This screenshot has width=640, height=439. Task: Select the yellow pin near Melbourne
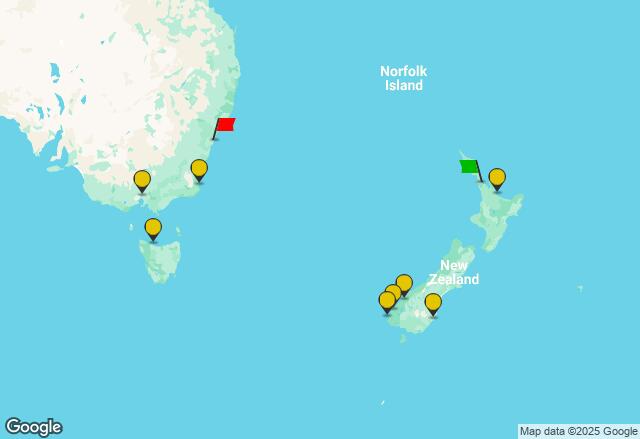(x=142, y=181)
